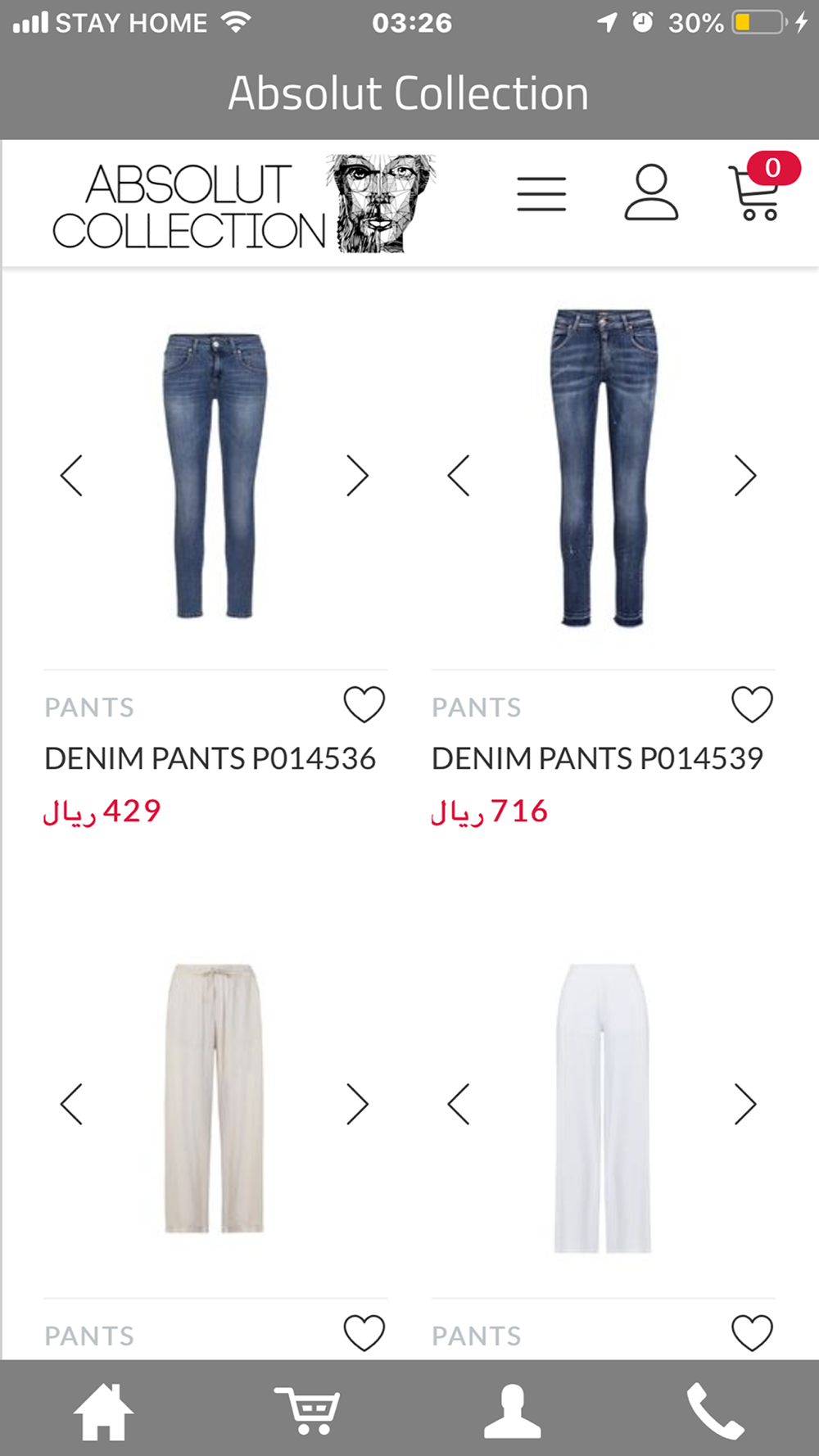Image resolution: width=819 pixels, height=1456 pixels.
Task: Open the white wide-leg pants product
Action: click(603, 1108)
